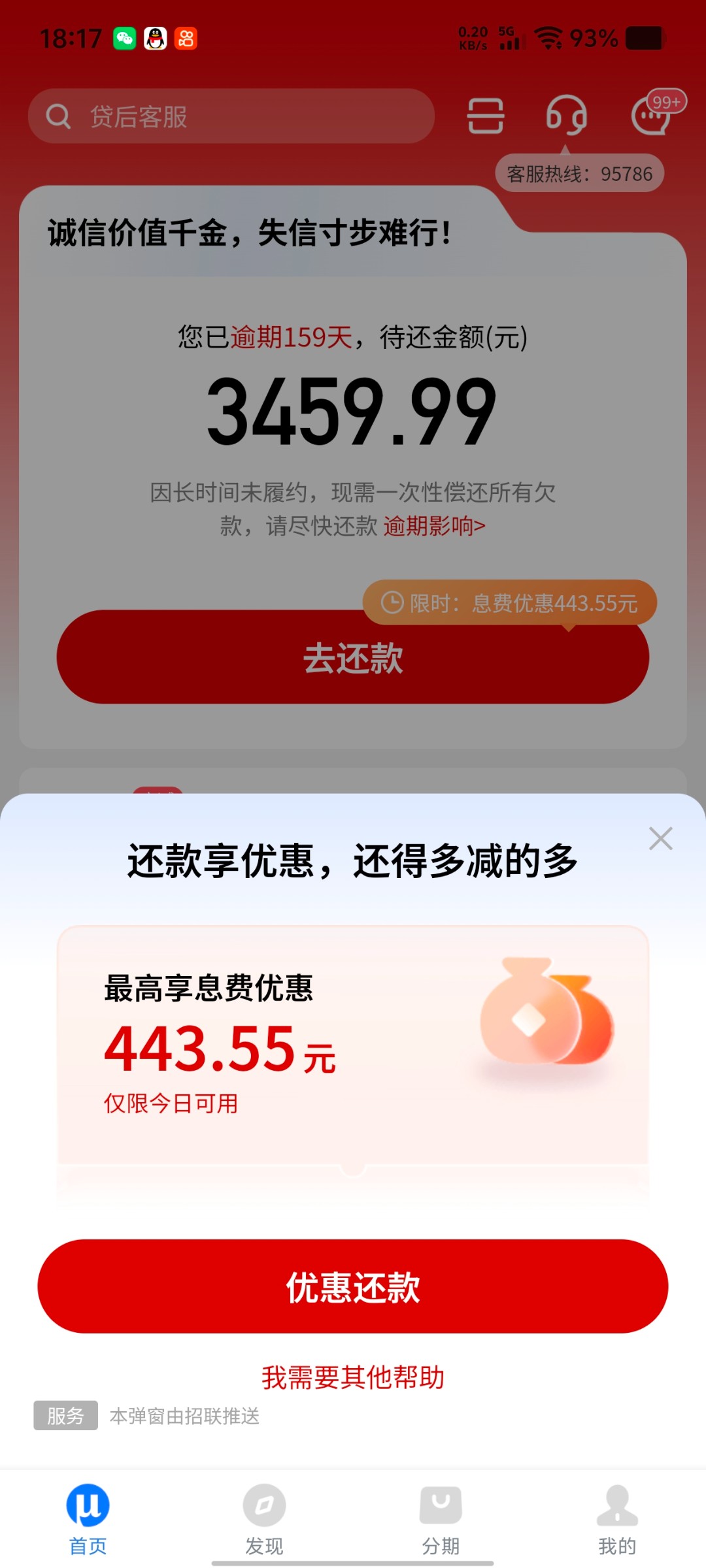Open the 逾期影响 link

[434, 526]
